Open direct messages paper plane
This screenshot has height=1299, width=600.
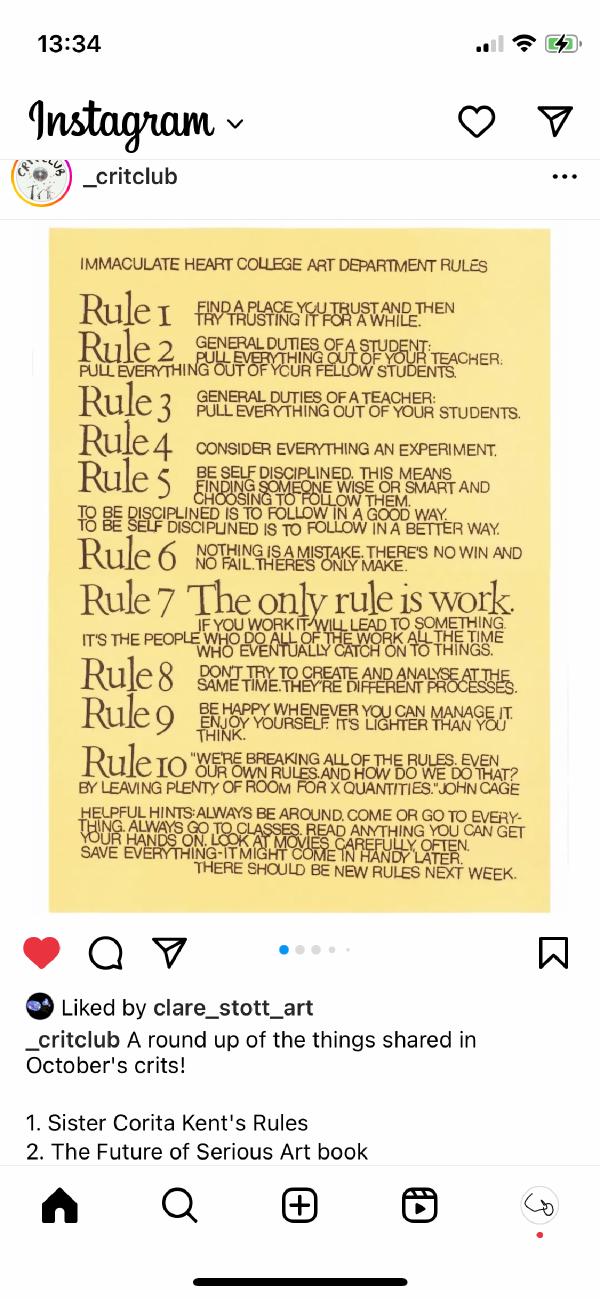pyautogui.click(x=555, y=122)
